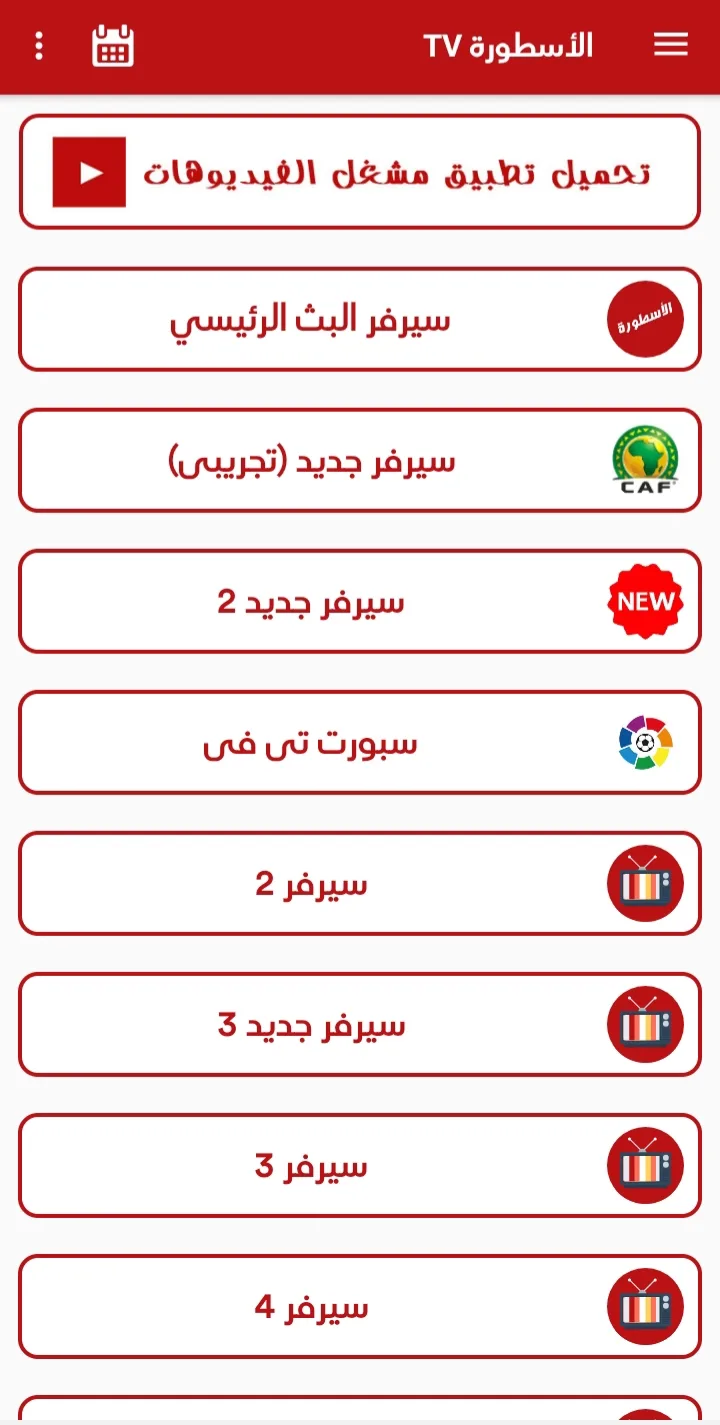The height and width of the screenshot is (1425, 720).
Task: Open تحميل تطبيق مشغل الفيديوهات
Action: pyautogui.click(x=360, y=171)
